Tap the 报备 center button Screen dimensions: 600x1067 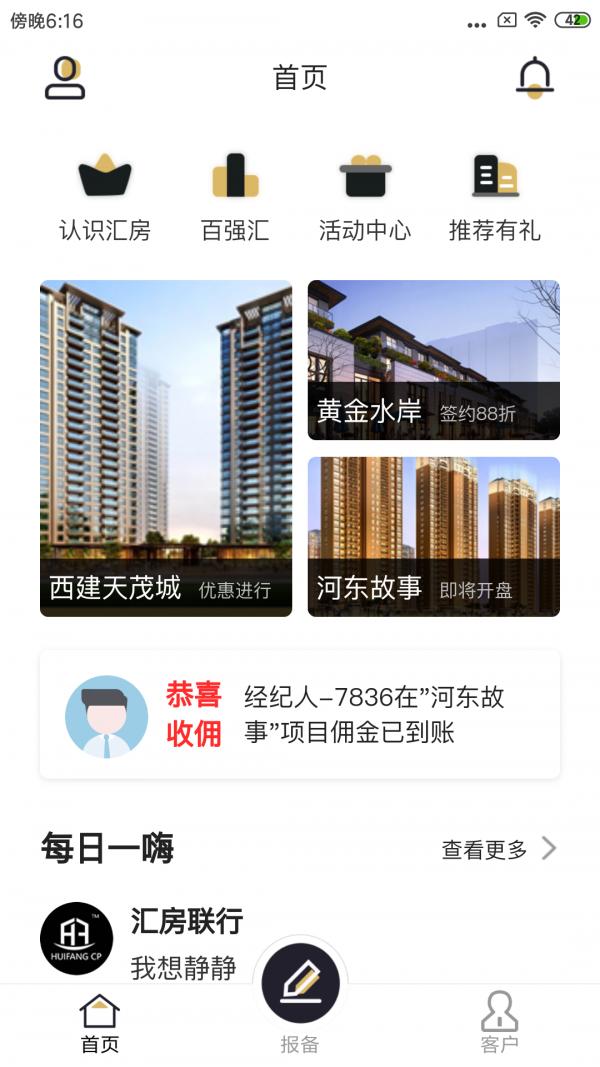pos(300,985)
